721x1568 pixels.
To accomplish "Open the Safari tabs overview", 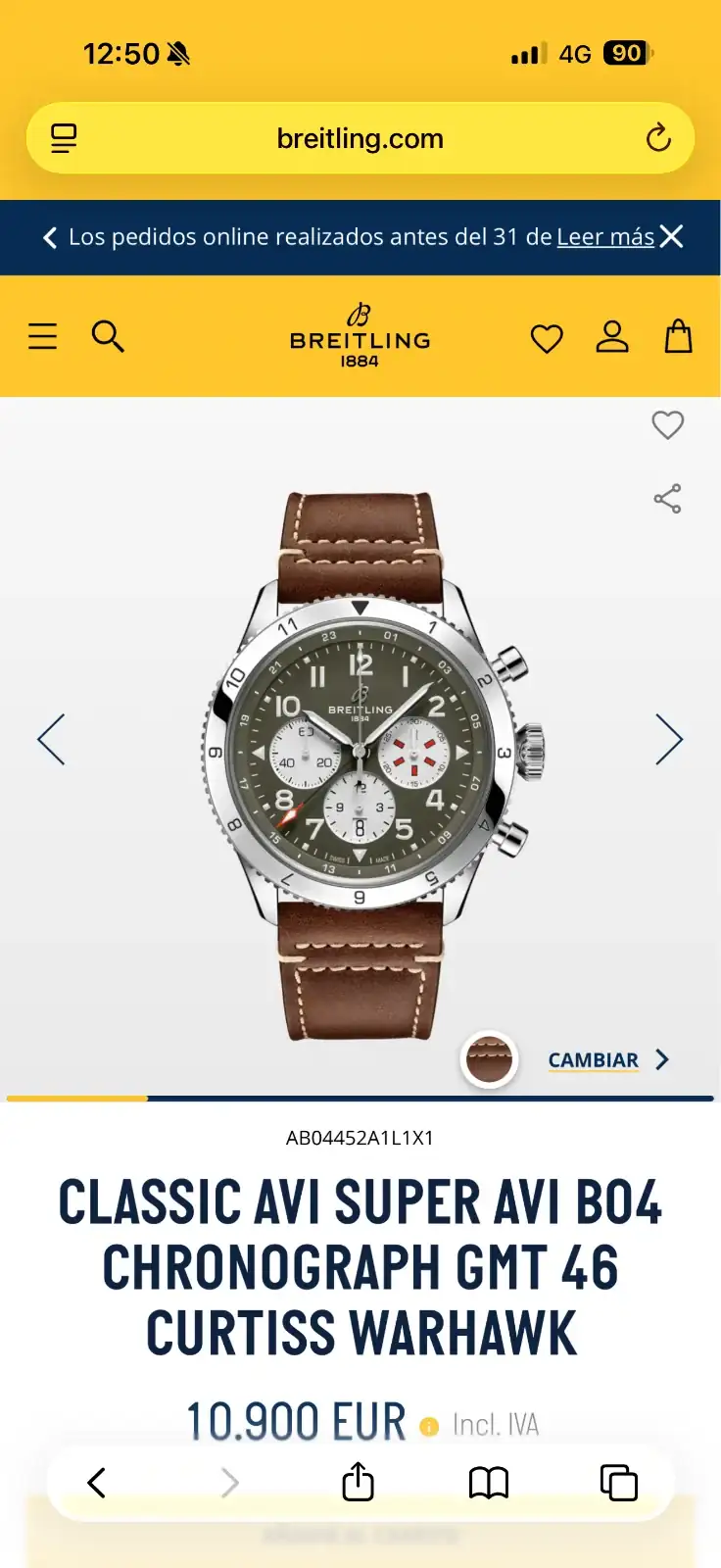I will pyautogui.click(x=618, y=1483).
